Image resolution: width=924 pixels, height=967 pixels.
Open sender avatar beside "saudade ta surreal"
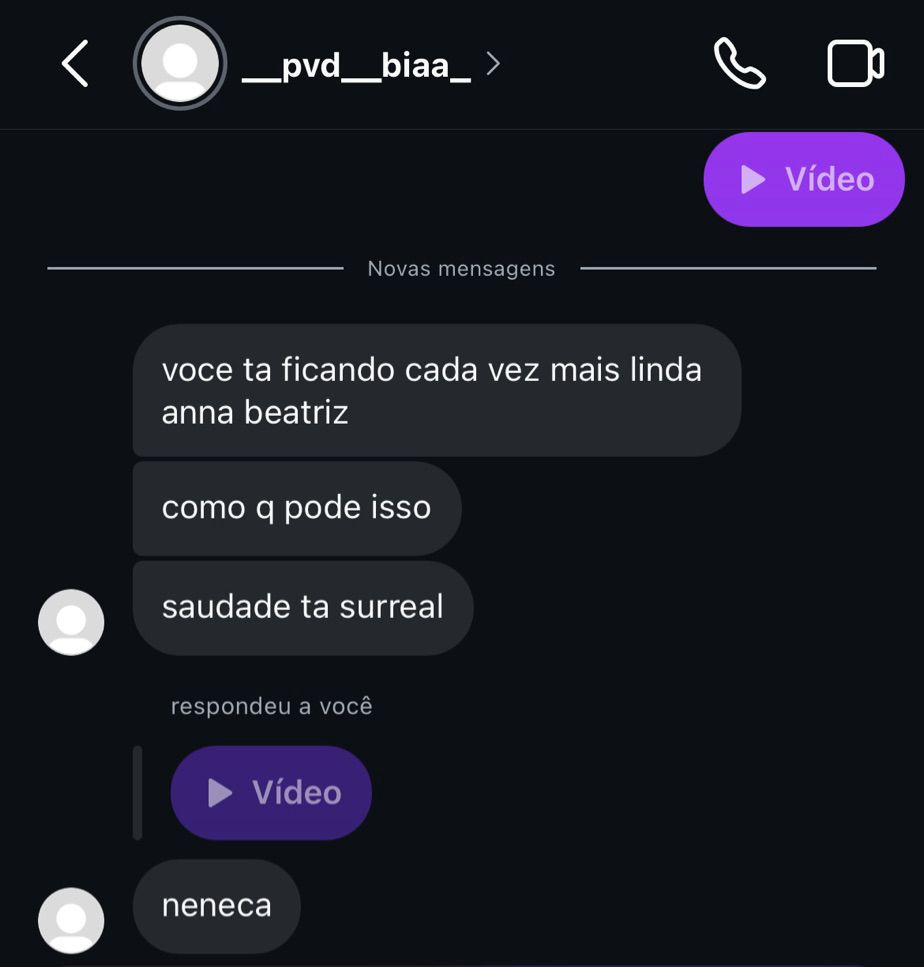[71, 622]
